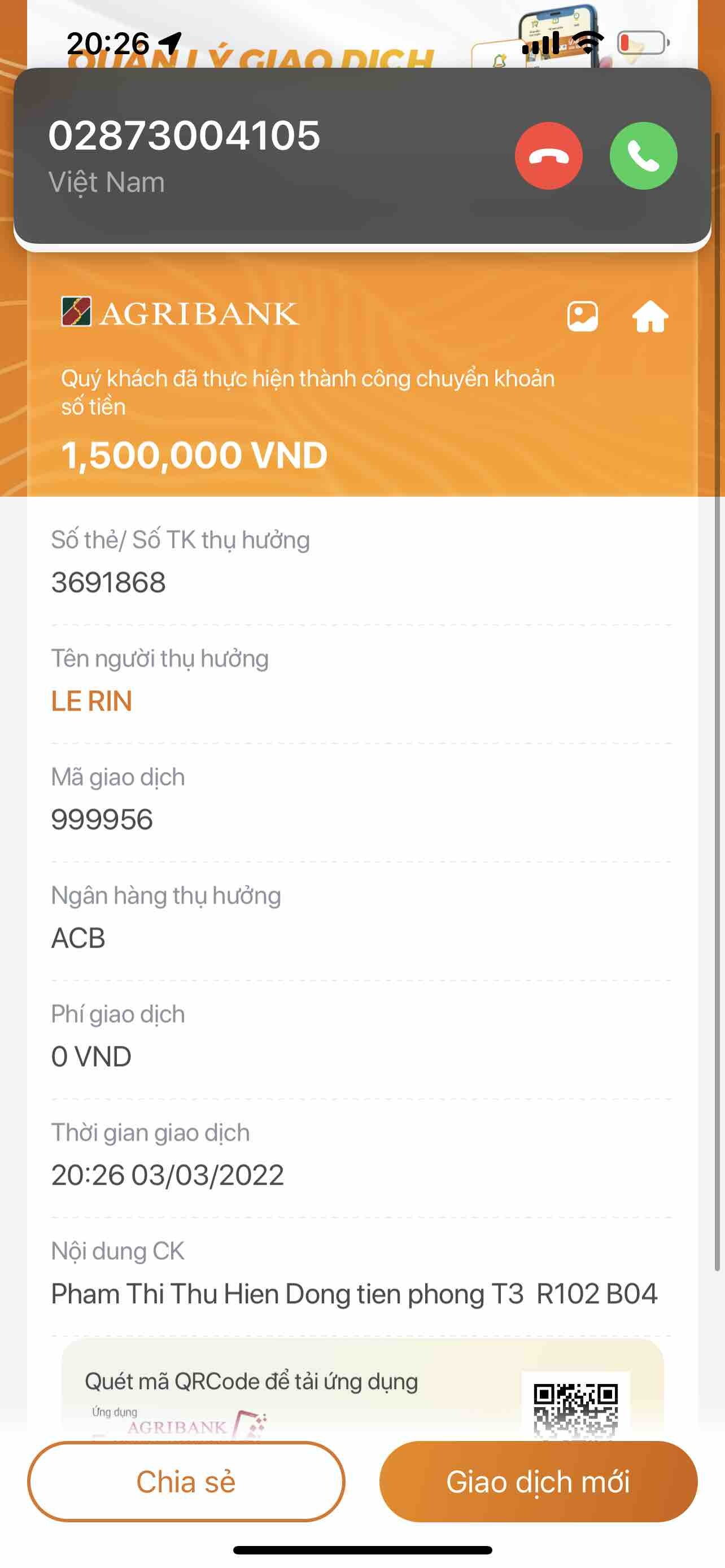
Task: Save the receipt as an image
Action: pos(582,317)
